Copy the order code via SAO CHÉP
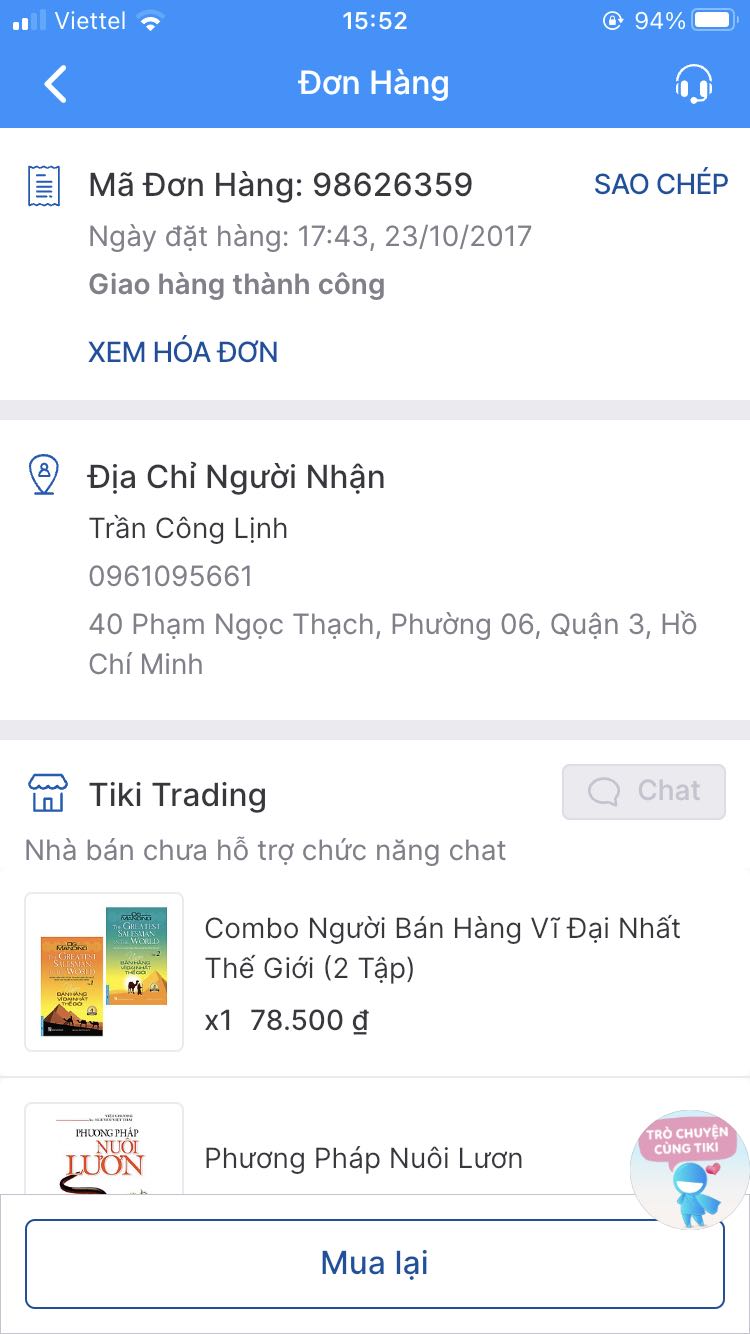Screen dimensions: 750x1334 (660, 185)
